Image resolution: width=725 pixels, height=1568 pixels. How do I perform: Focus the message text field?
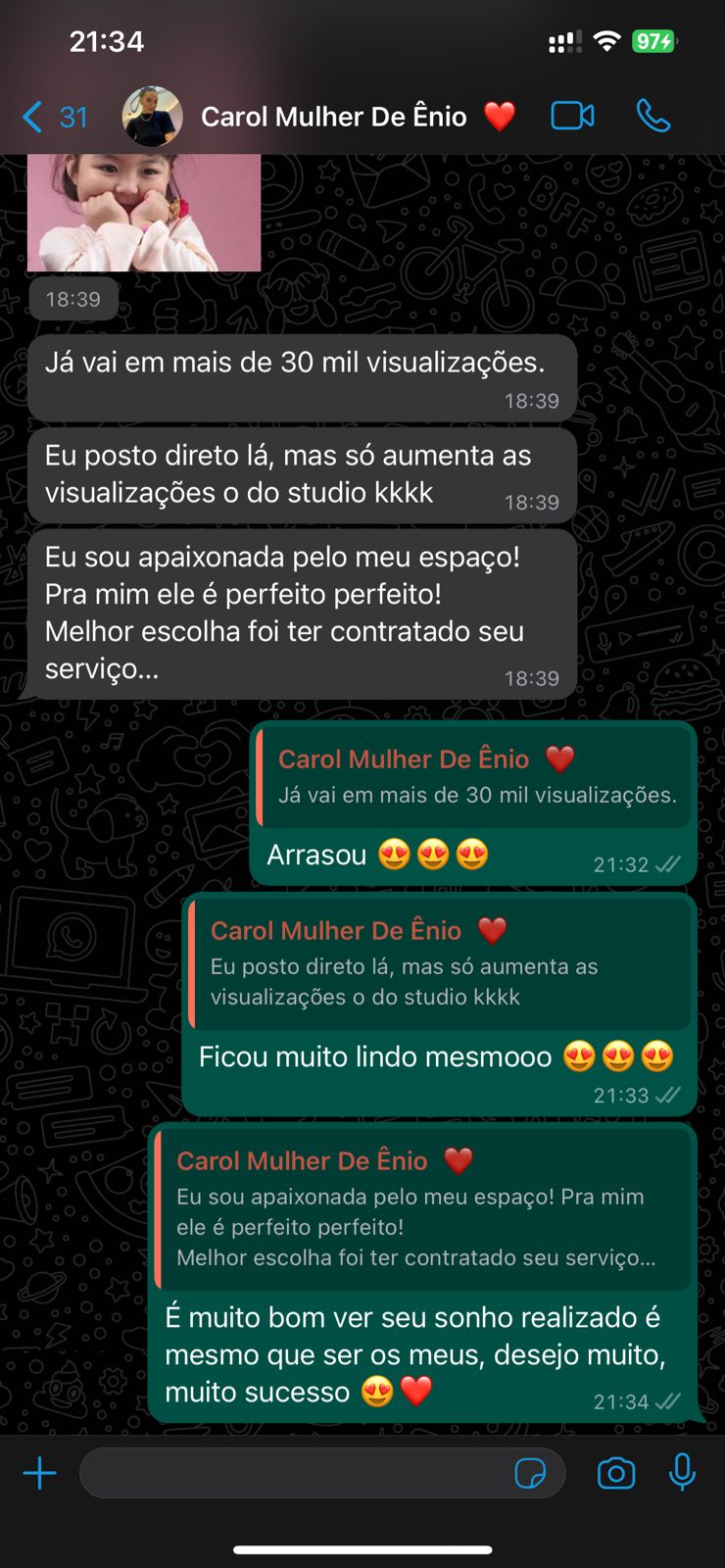(x=294, y=1473)
